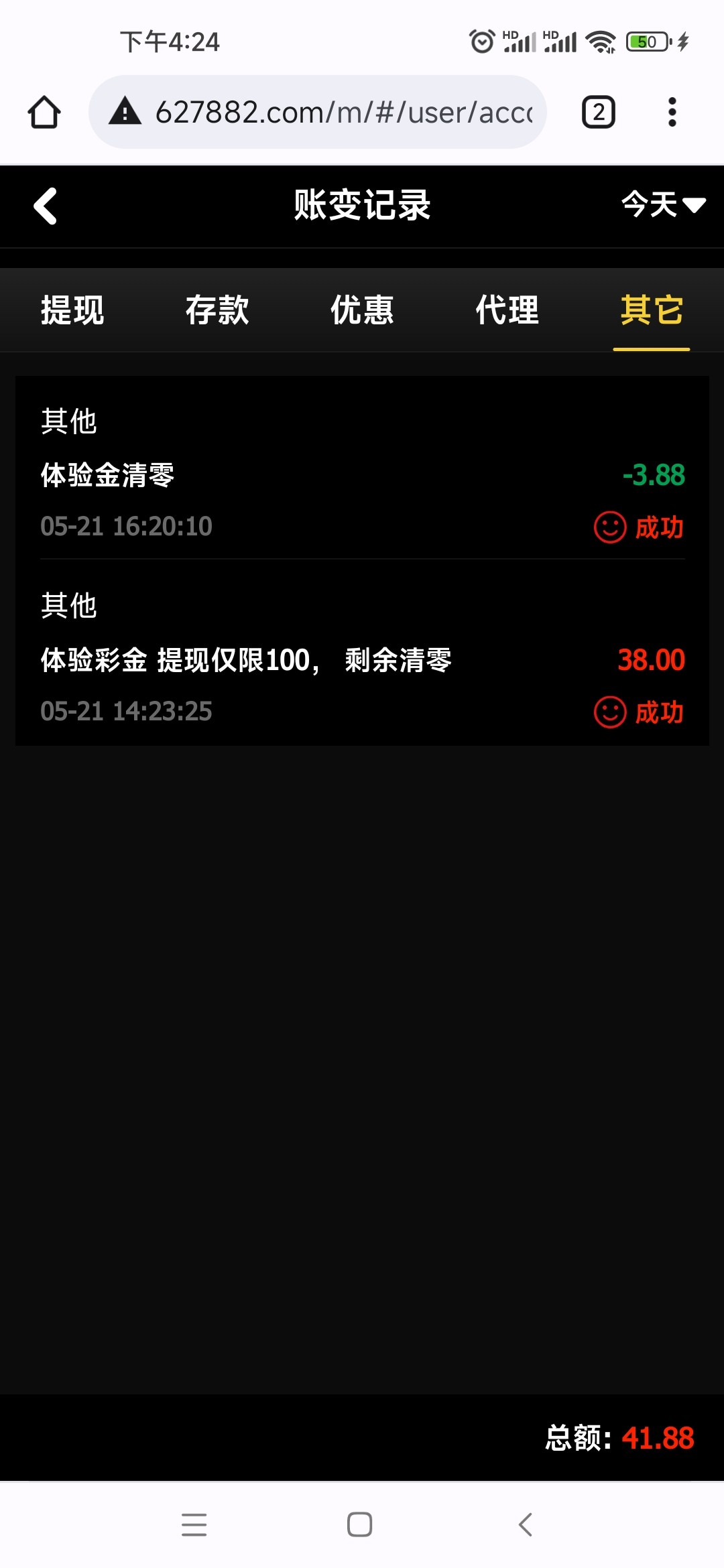Select the 其它 tab
724x1568 pixels.
pos(652,310)
